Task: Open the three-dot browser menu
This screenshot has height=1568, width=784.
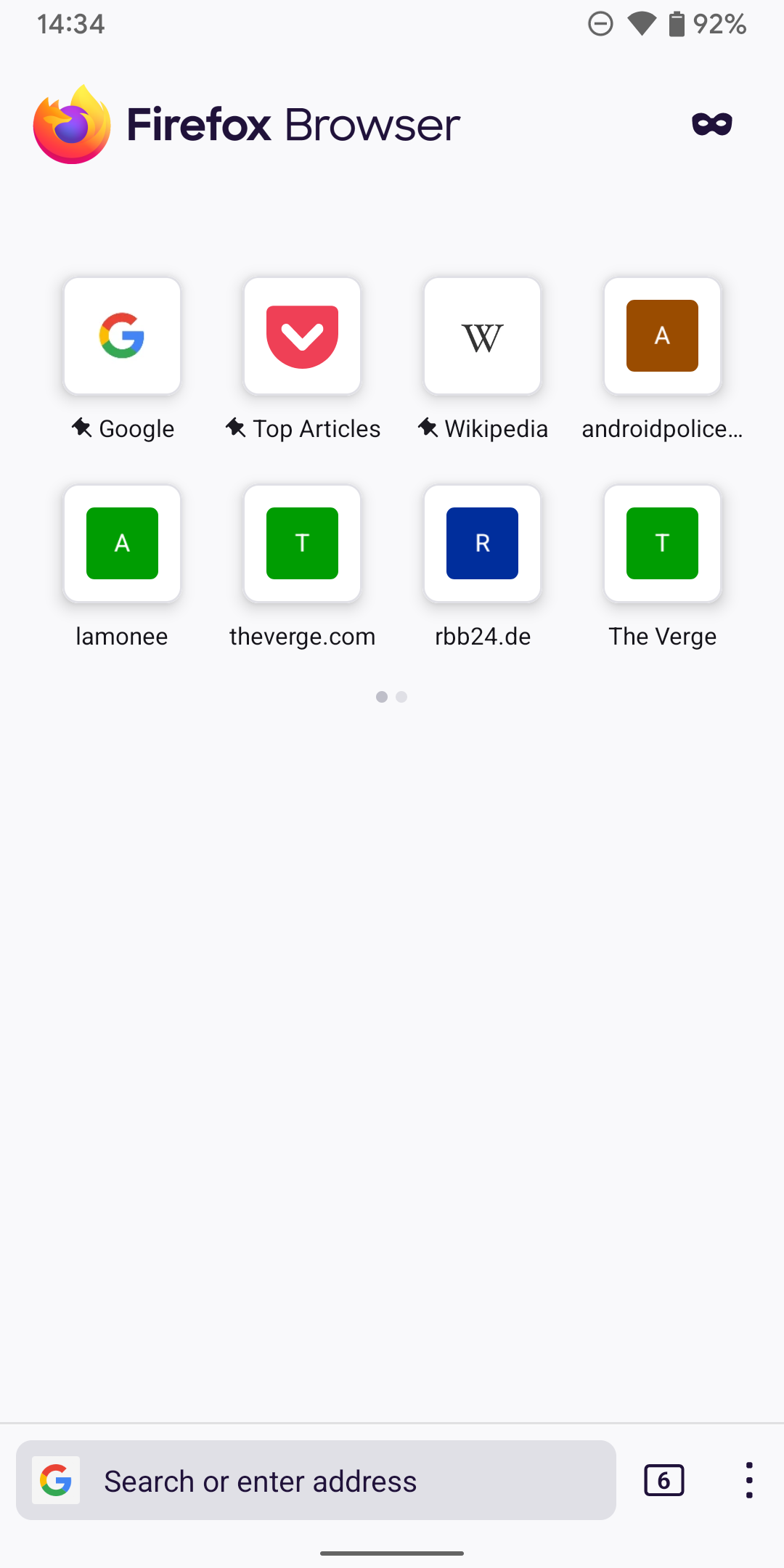Action: [x=748, y=1481]
